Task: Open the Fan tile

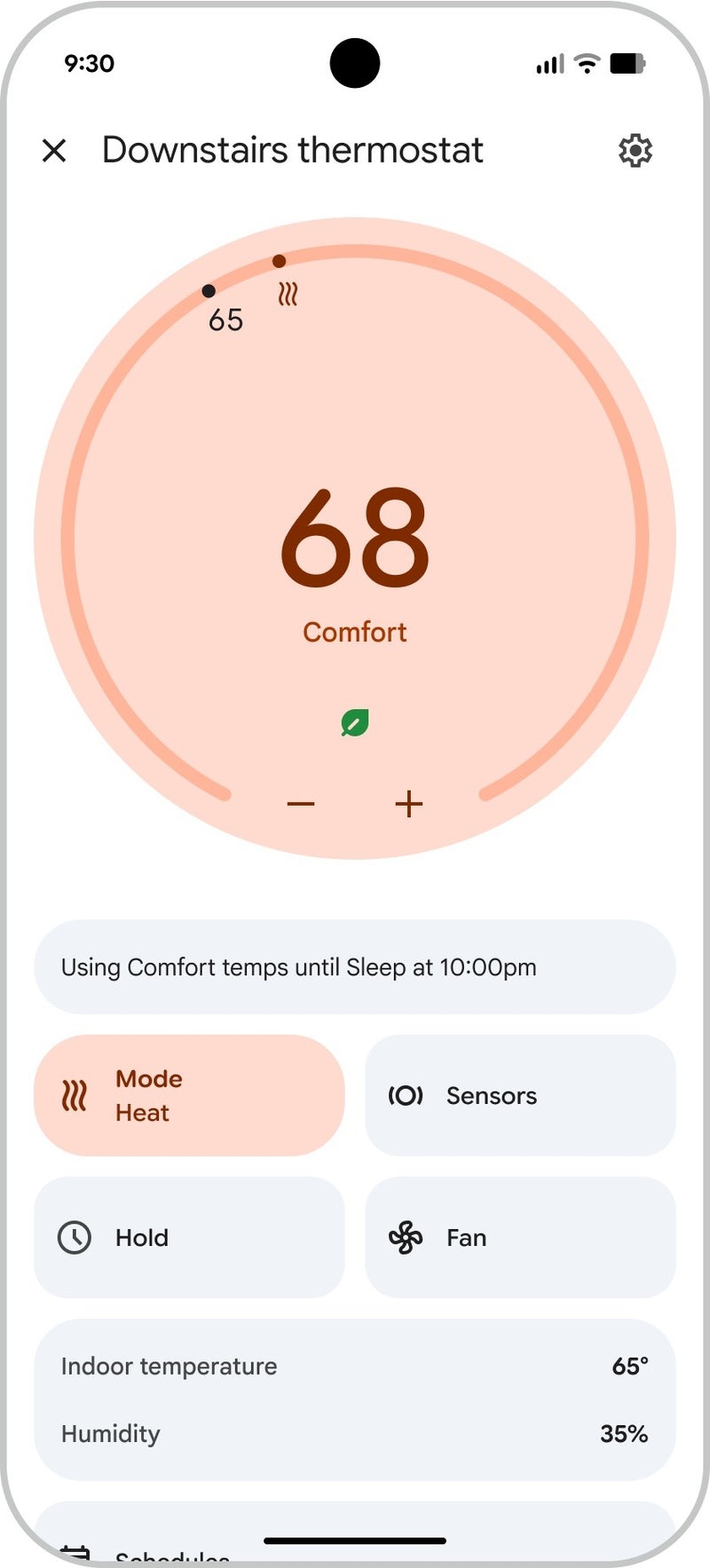Action: 520,1237
